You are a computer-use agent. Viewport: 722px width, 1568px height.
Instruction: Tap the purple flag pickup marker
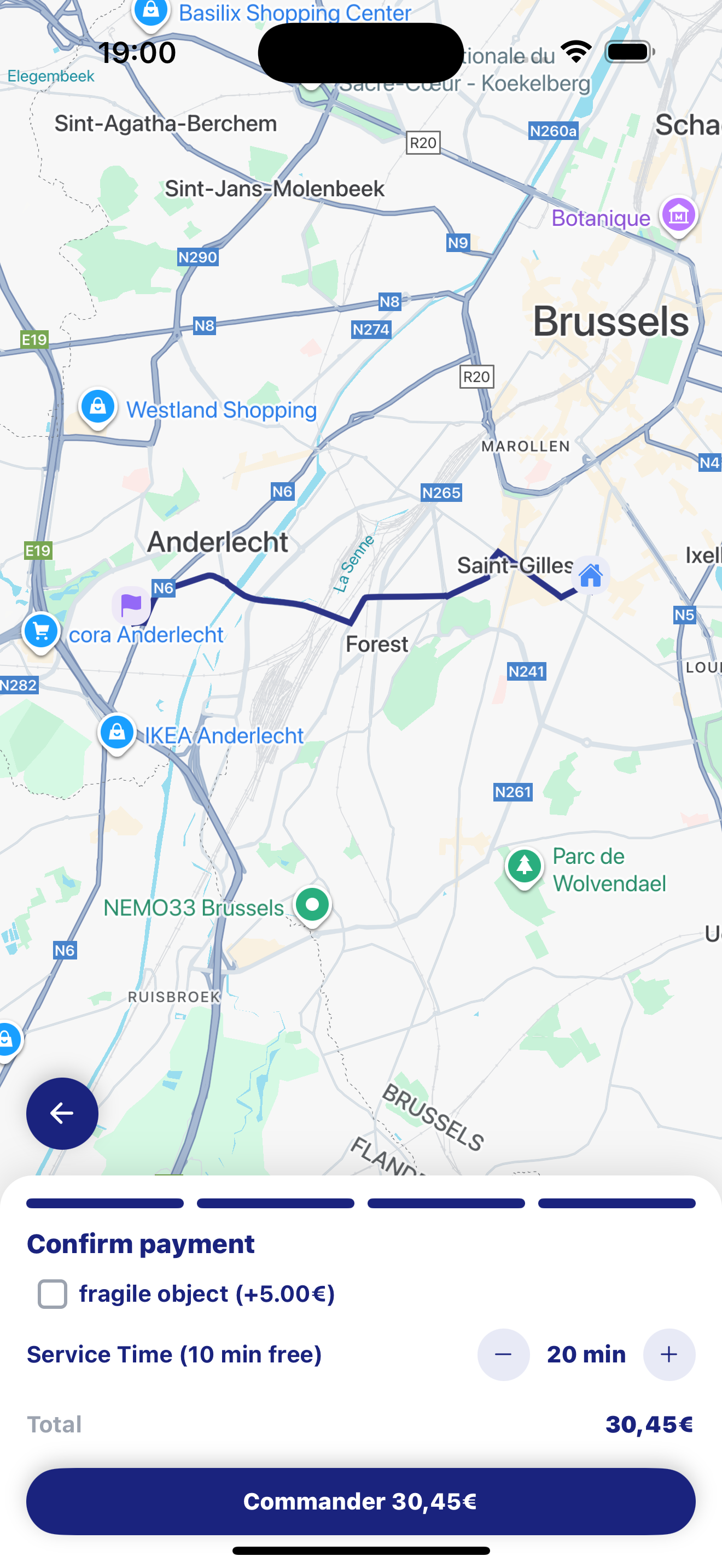pyautogui.click(x=131, y=605)
